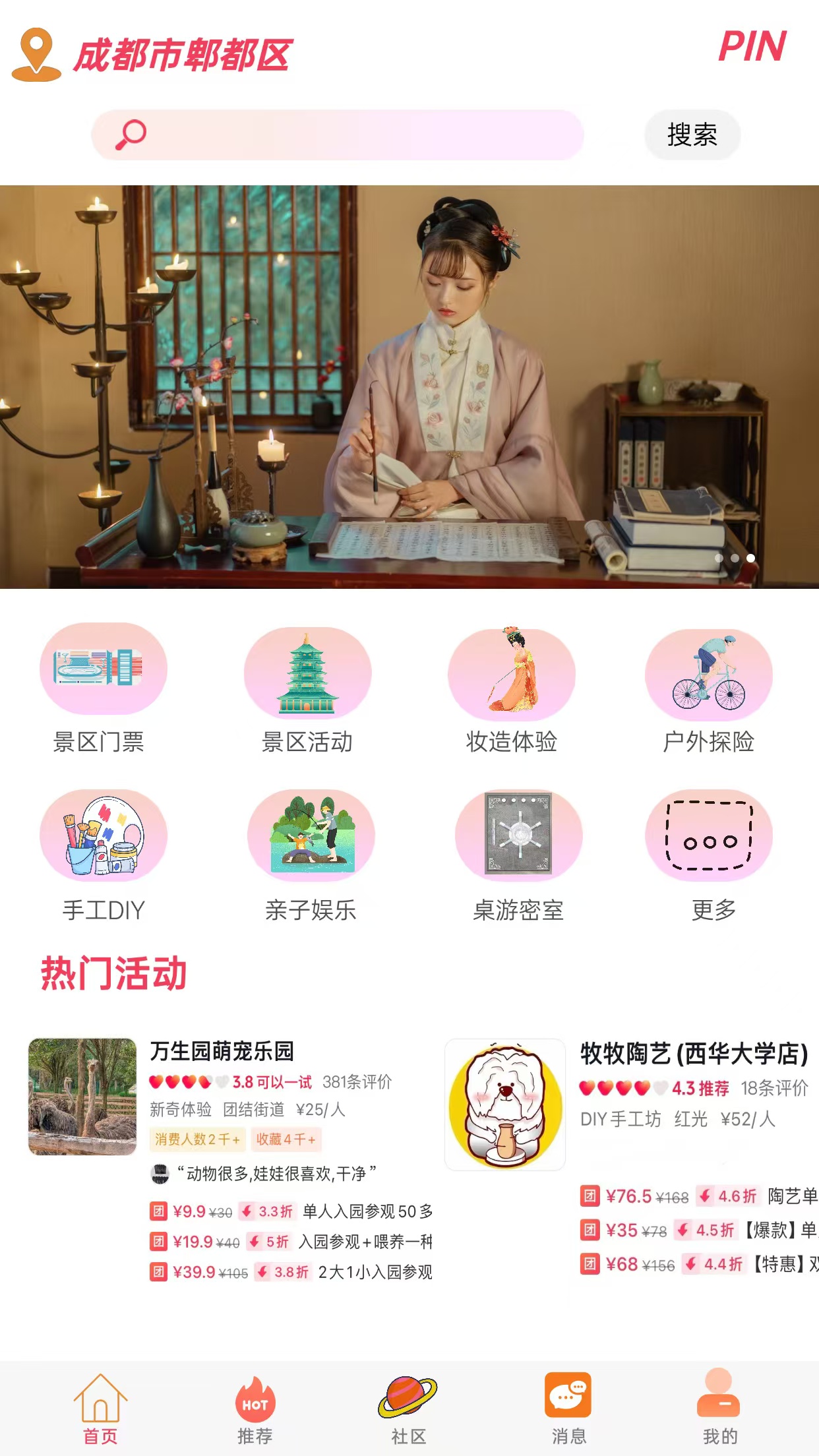819x1456 pixels.
Task: Open 景区门票 category
Action: click(x=100, y=689)
